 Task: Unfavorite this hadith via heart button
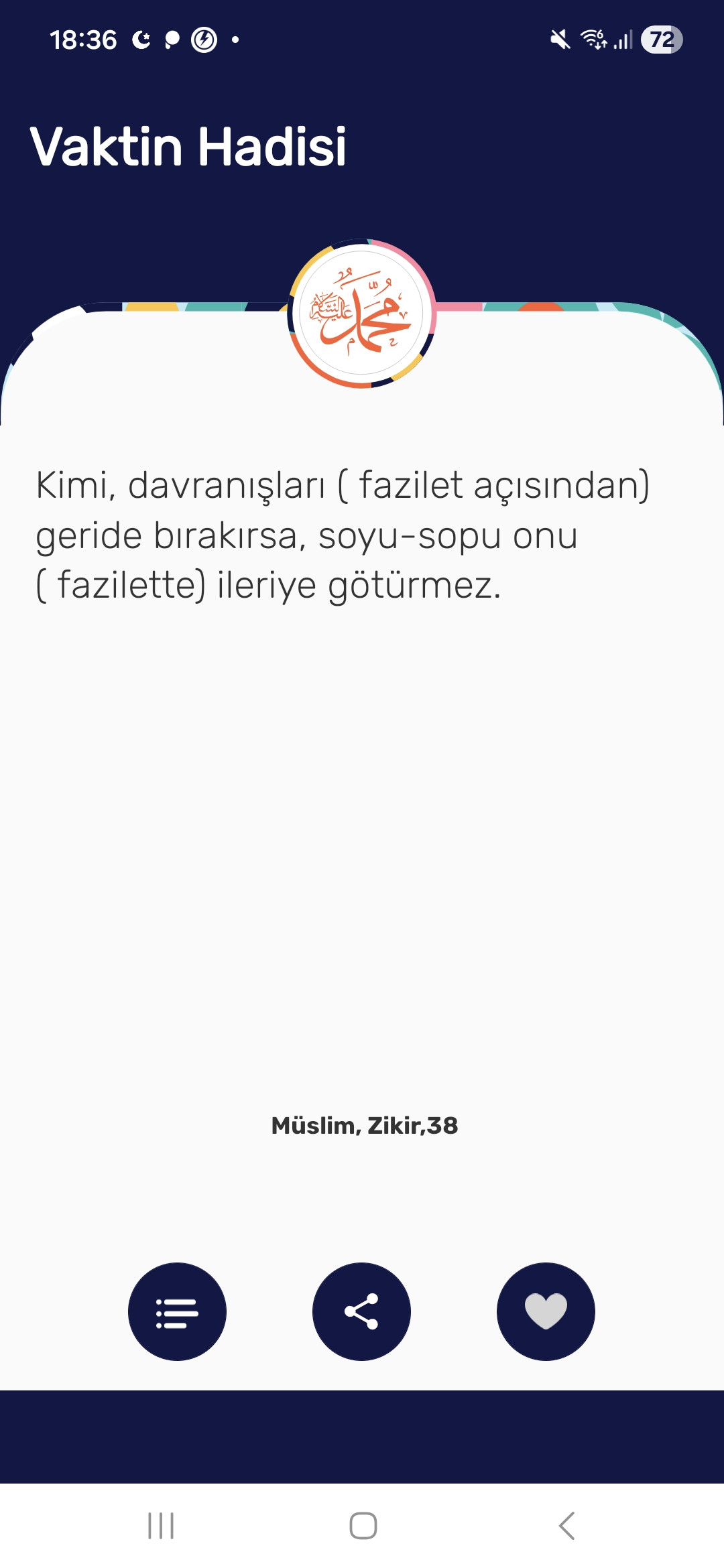click(546, 1313)
